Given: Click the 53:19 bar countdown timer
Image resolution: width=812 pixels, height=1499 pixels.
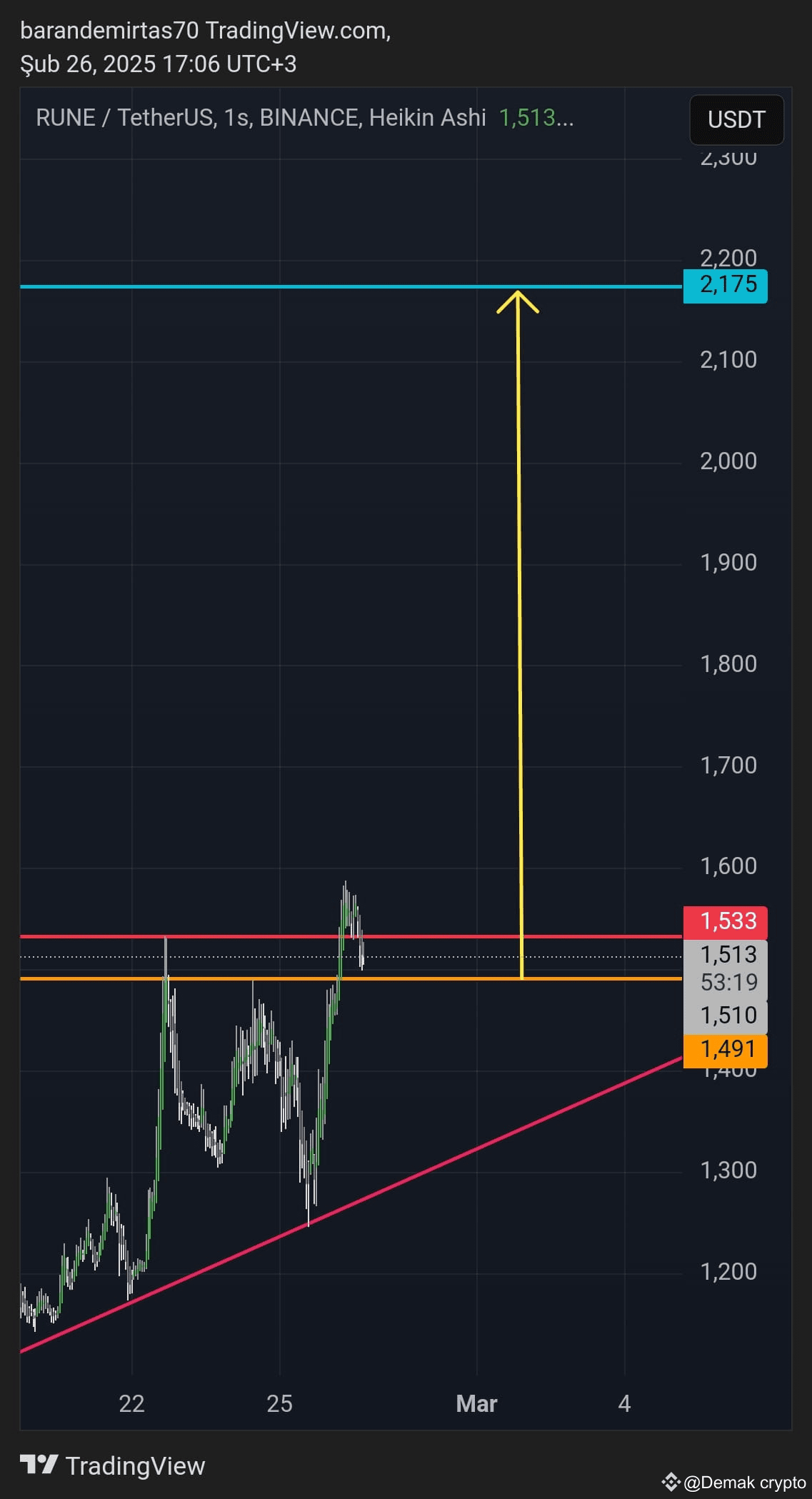Looking at the screenshot, I should click(x=730, y=981).
